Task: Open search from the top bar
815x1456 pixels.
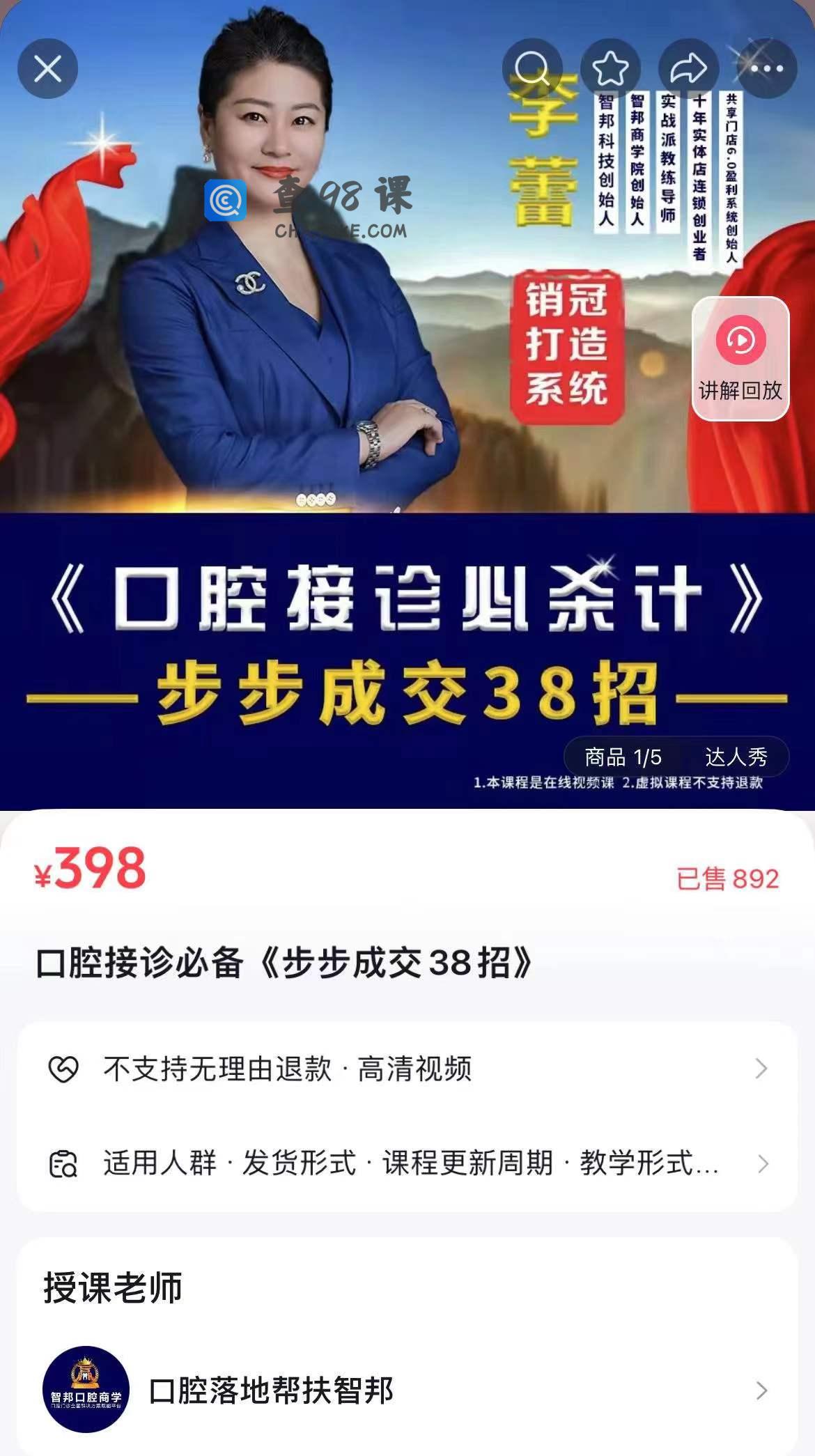Action: click(533, 68)
